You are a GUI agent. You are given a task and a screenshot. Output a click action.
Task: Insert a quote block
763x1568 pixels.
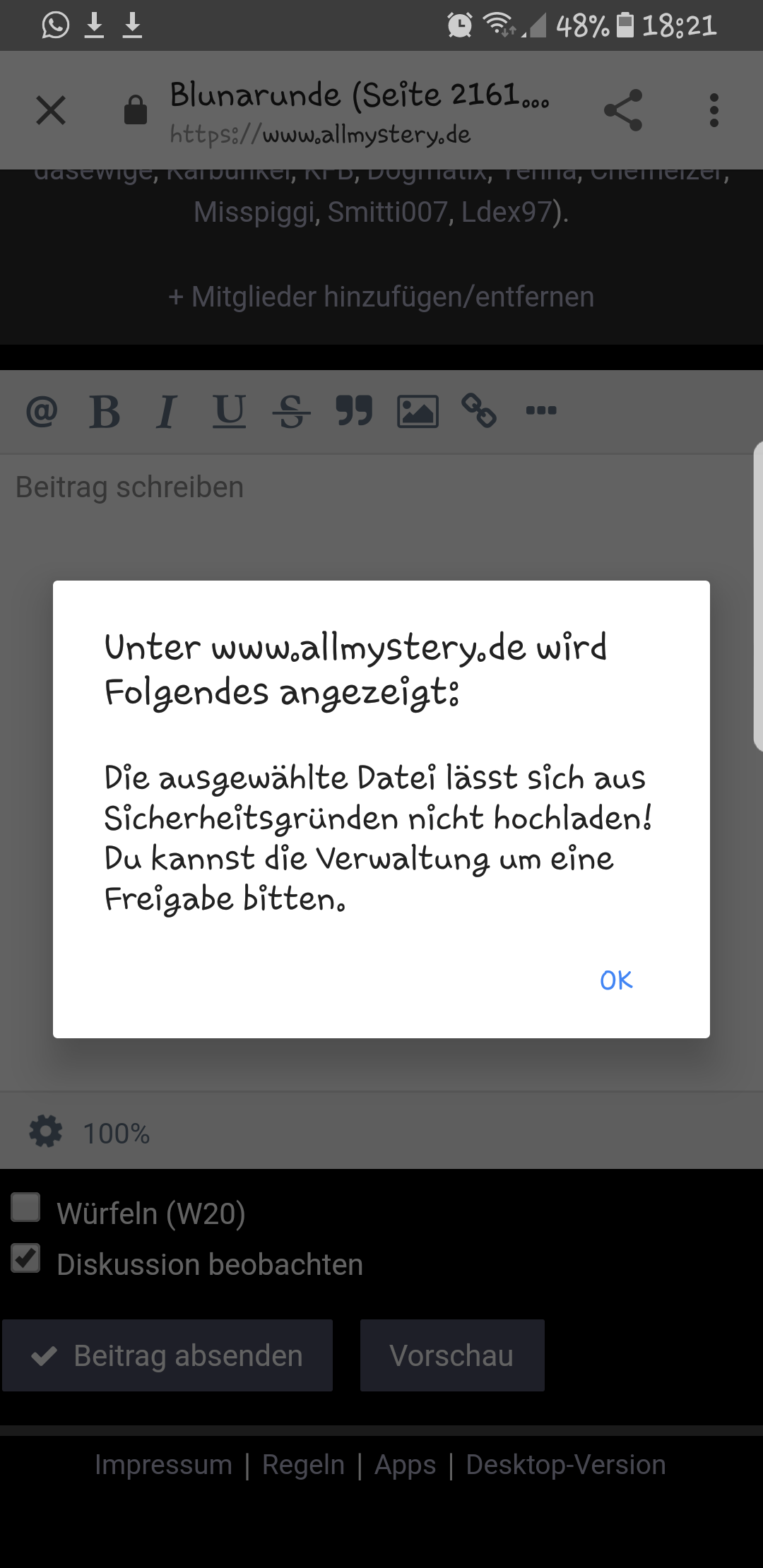click(x=354, y=411)
